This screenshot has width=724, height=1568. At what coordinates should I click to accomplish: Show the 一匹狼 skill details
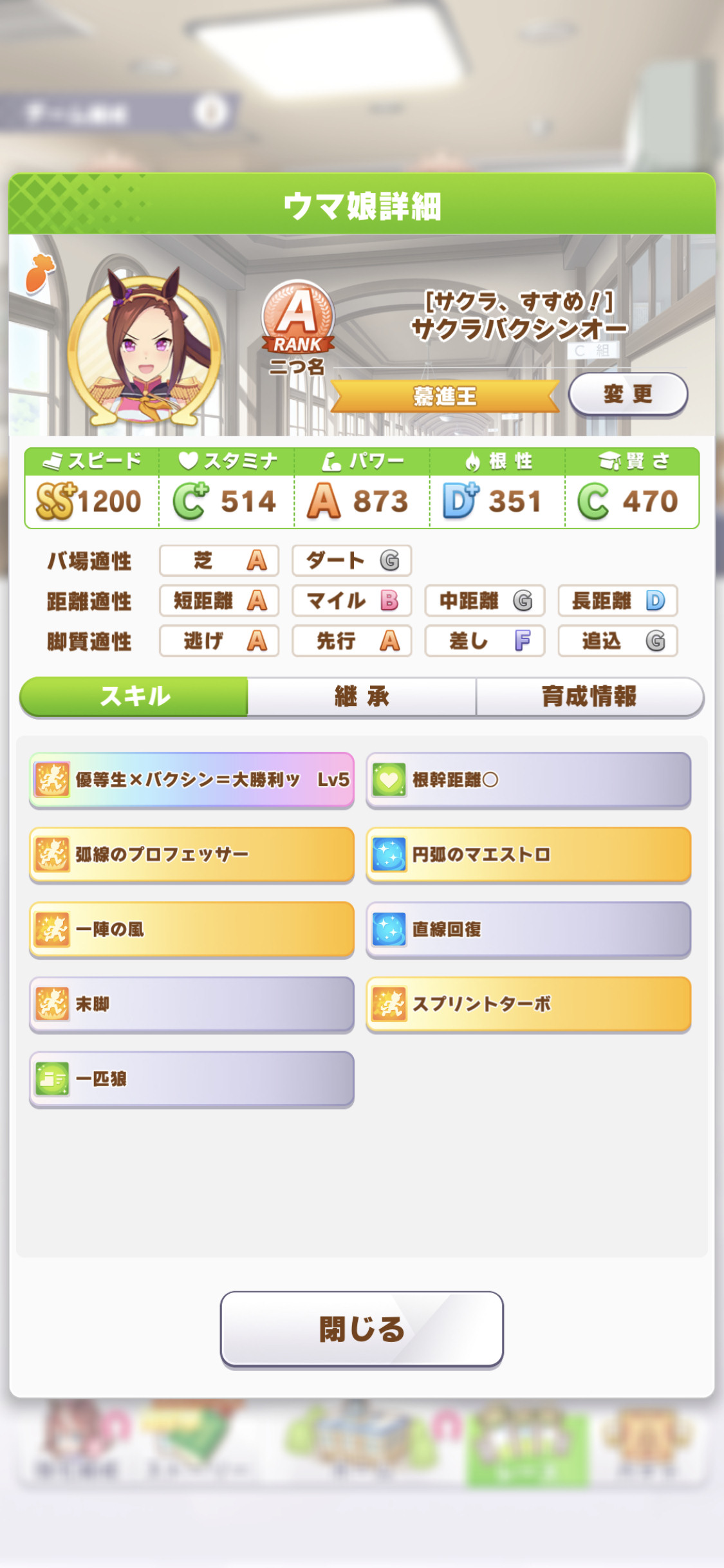pyautogui.click(x=192, y=1078)
